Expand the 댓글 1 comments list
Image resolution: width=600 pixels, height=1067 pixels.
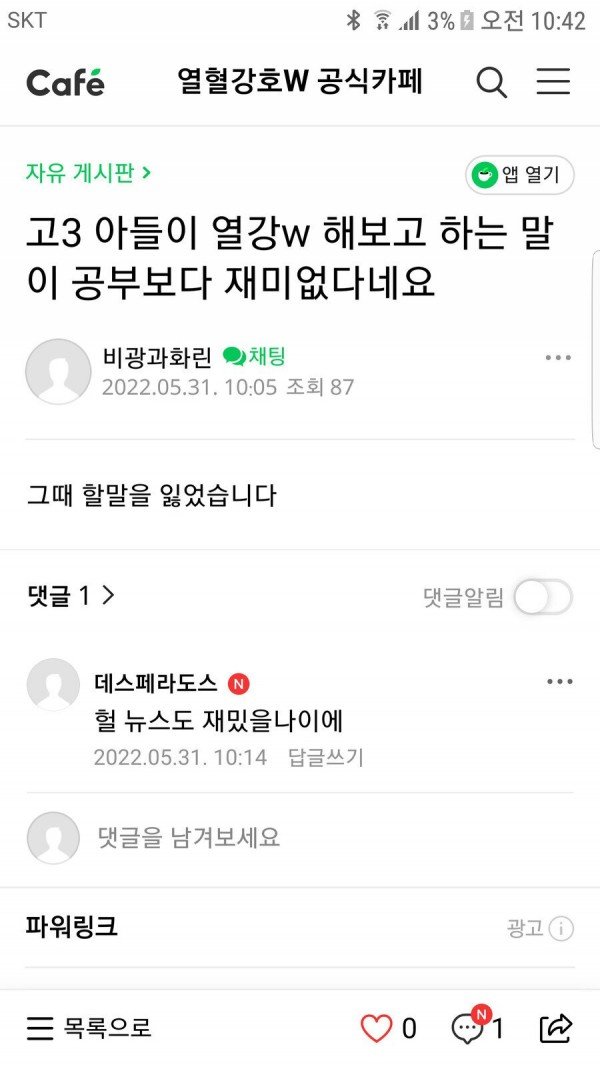click(71, 597)
